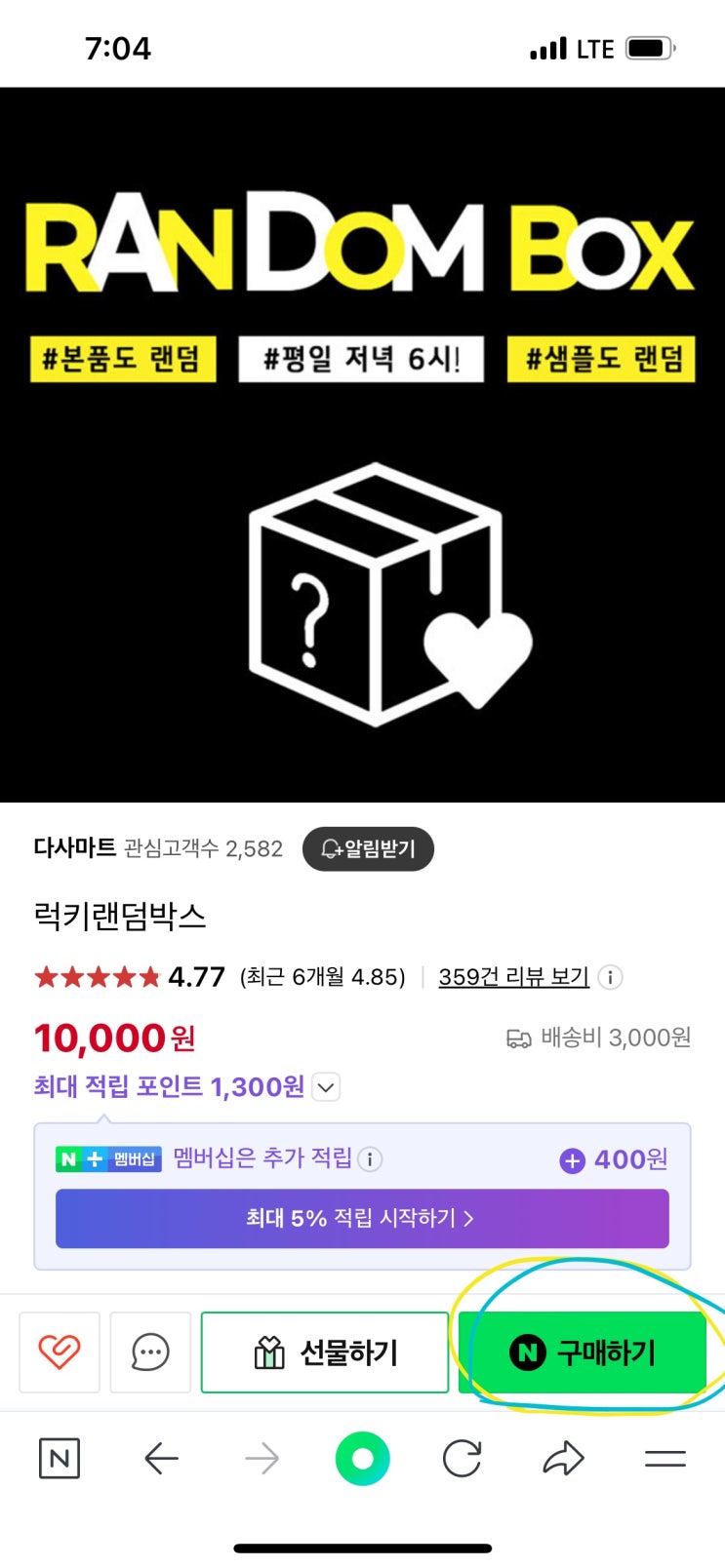
Task: Tap 최대 5% 적립 시작하기 banner
Action: (362, 1218)
